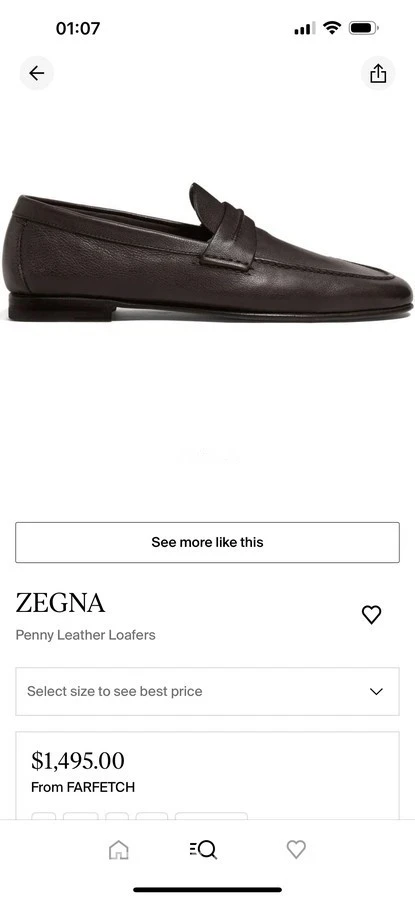Open the favorites tab in bottom bar

tap(296, 849)
